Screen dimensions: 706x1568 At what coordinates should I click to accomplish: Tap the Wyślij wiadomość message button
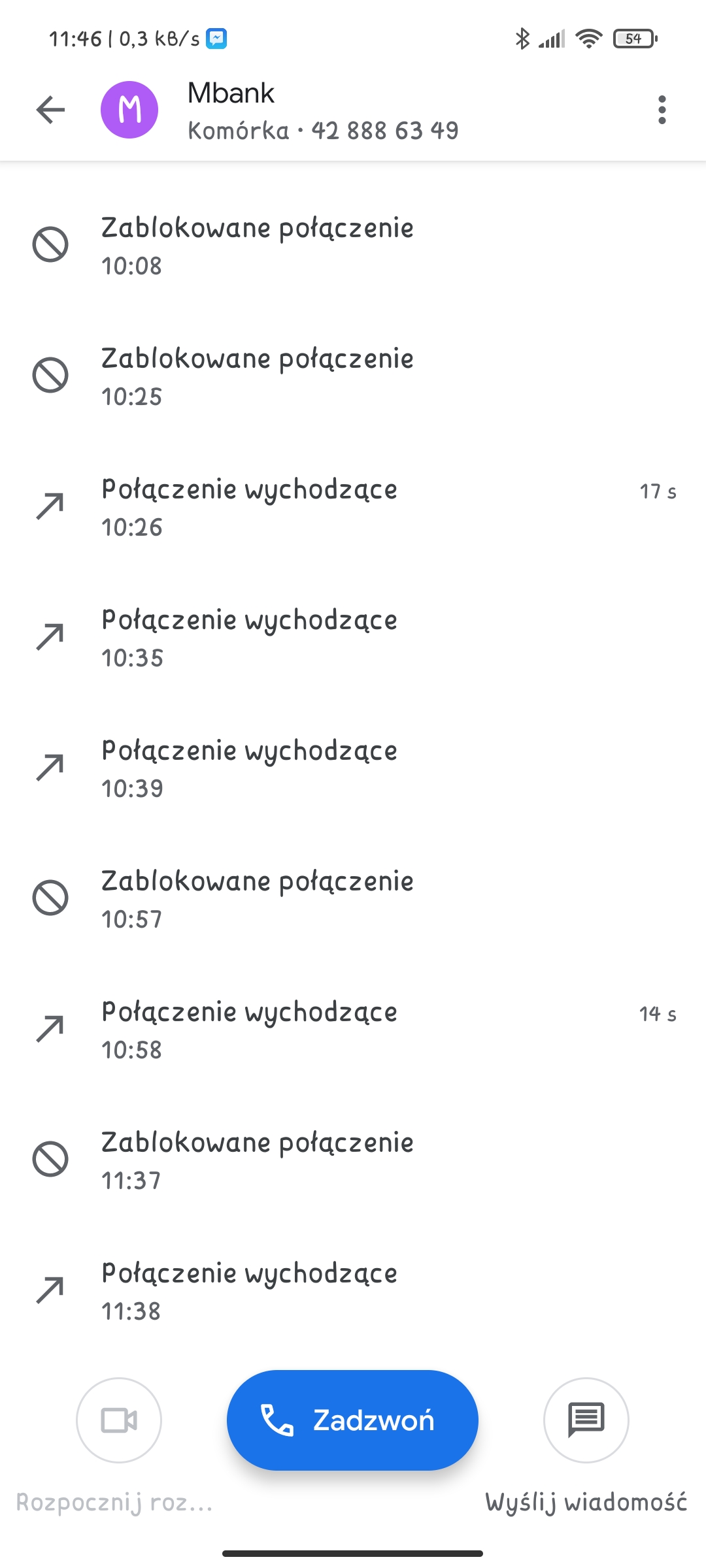click(586, 1420)
